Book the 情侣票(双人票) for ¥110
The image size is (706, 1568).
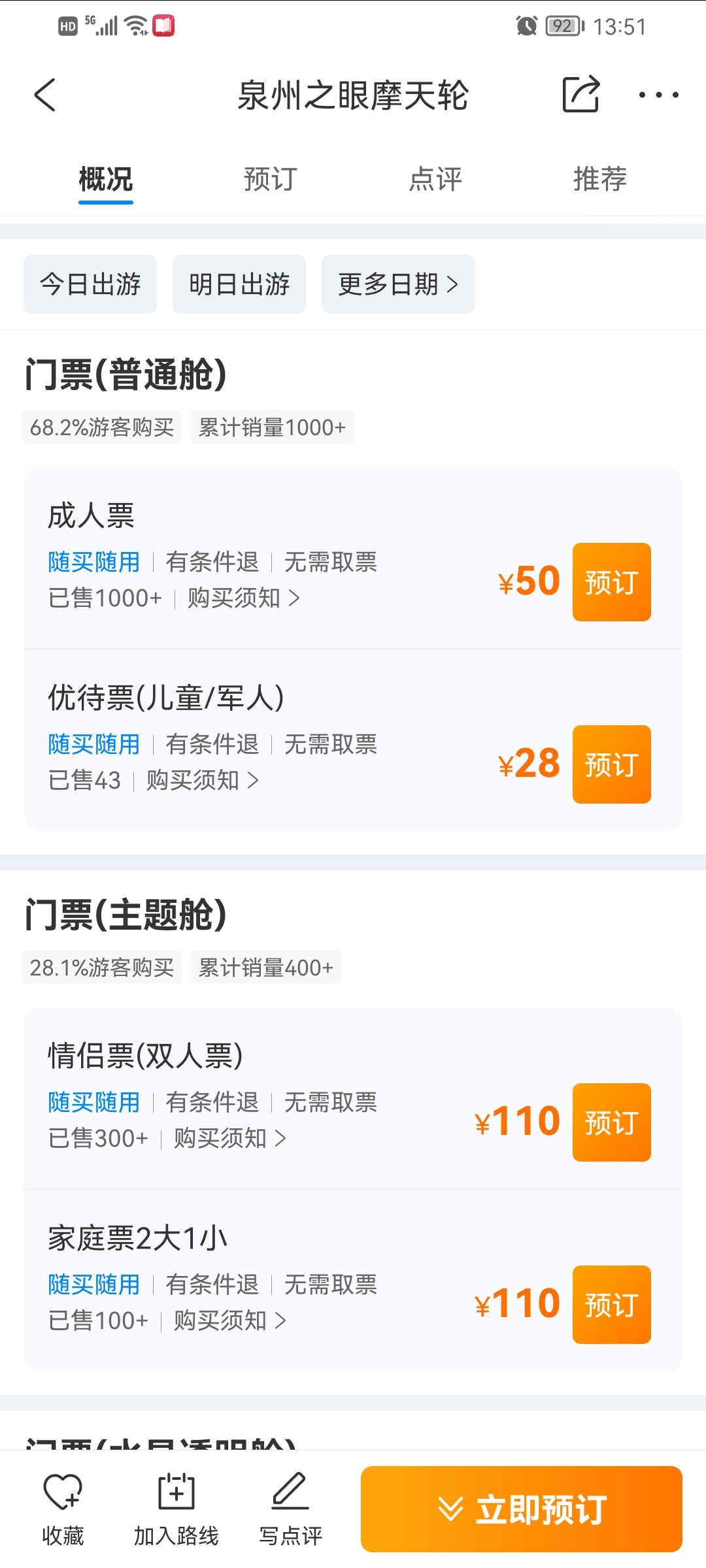(x=611, y=1122)
